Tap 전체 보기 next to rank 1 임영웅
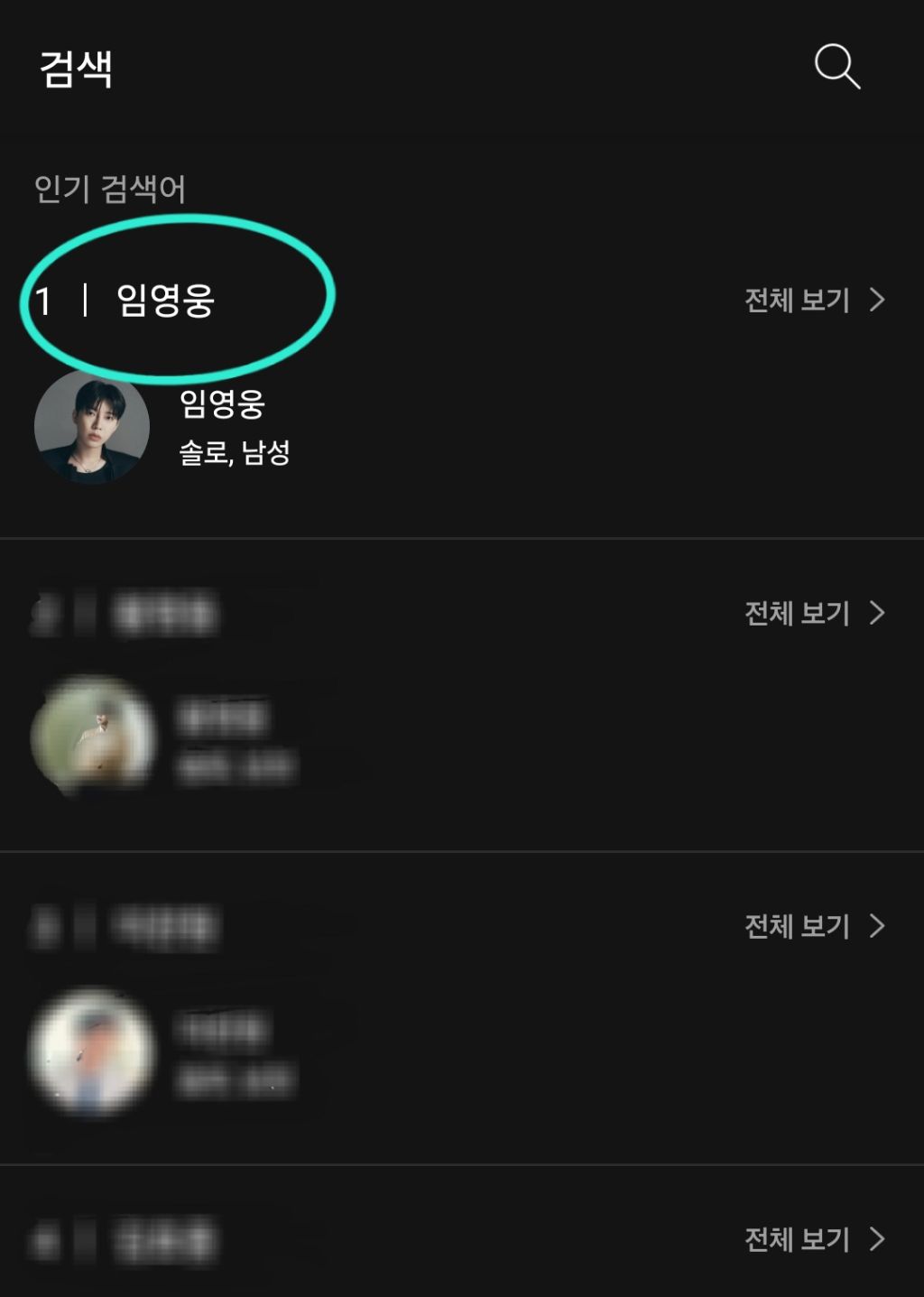 click(814, 300)
